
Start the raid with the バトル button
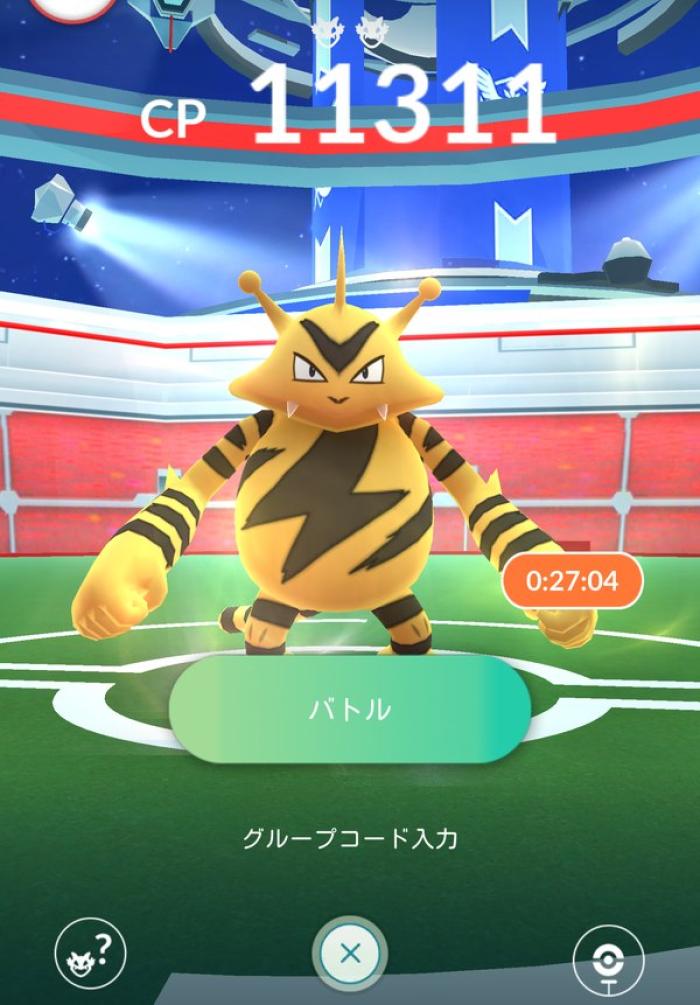click(349, 710)
